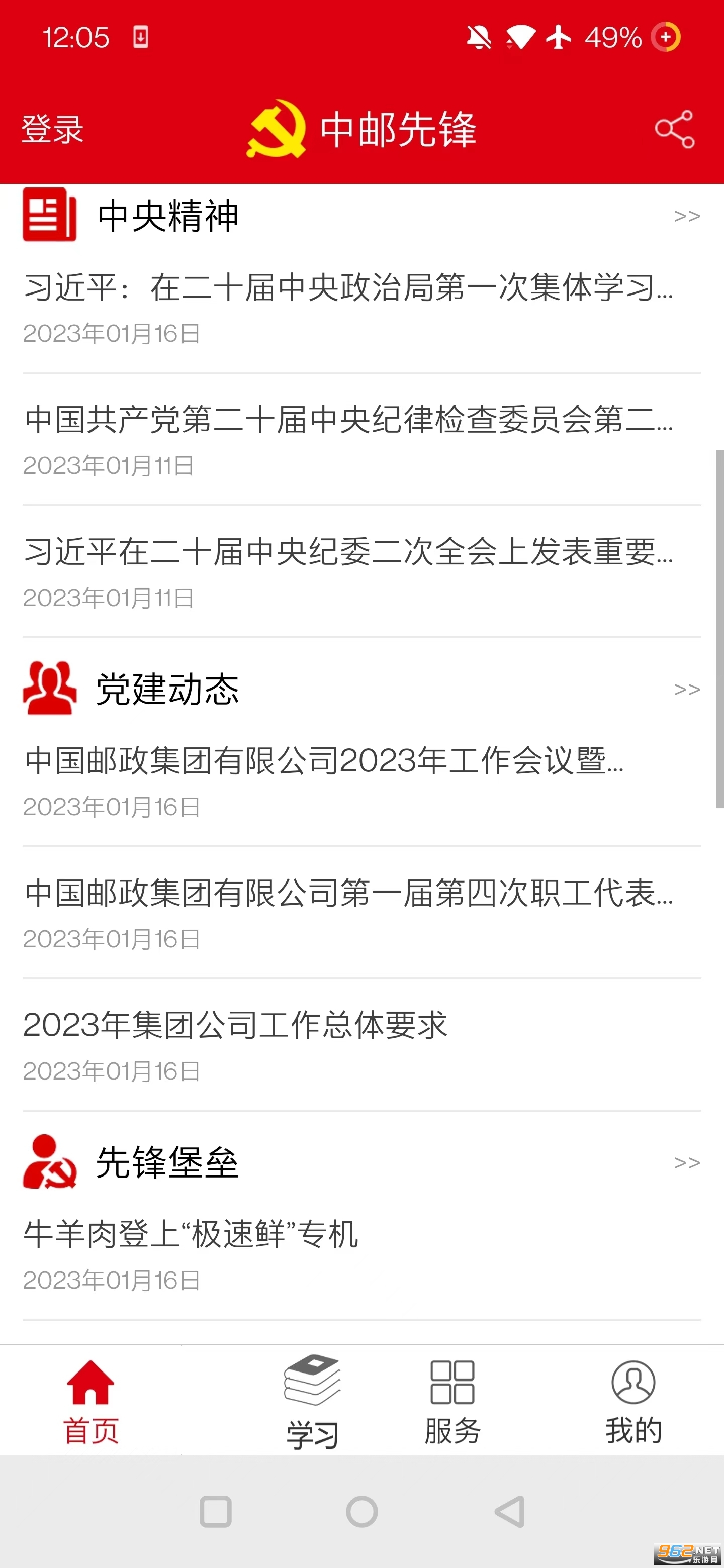Read 2023年集团公司工作总体要求
The width and height of the screenshot is (724, 1568).
tap(235, 1025)
